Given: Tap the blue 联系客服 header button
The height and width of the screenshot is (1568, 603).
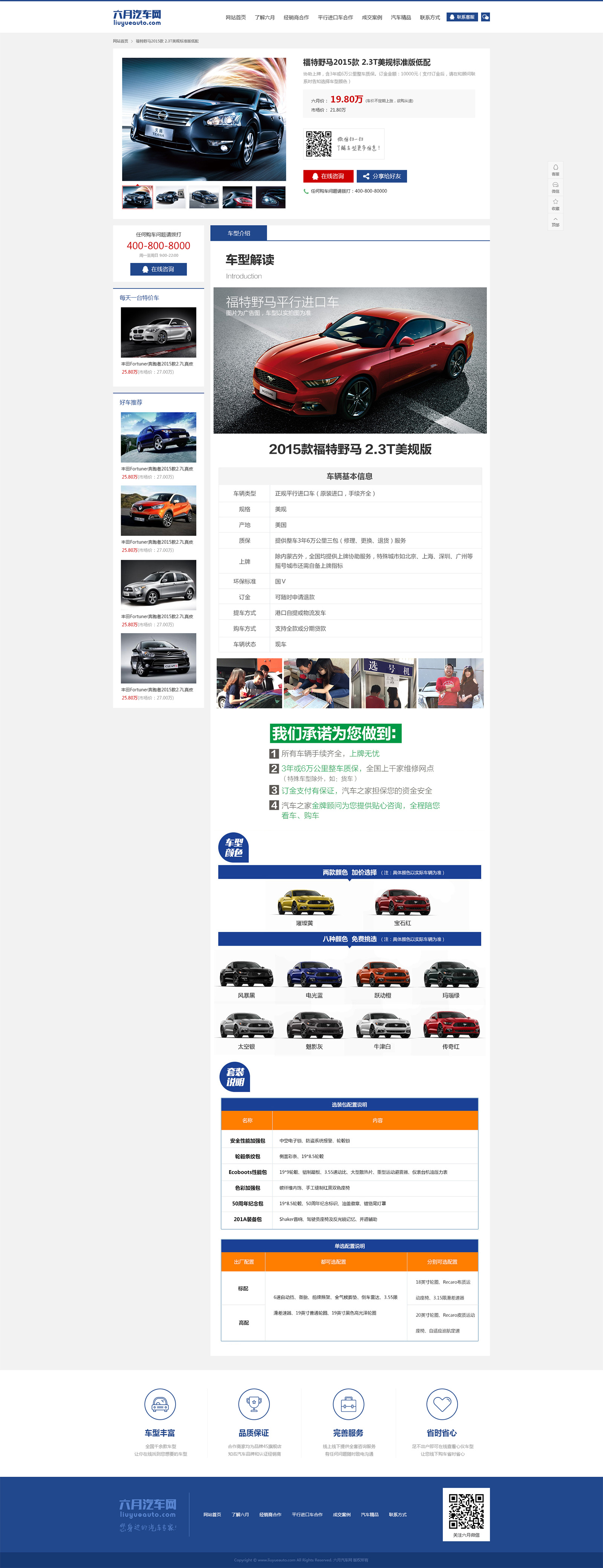Looking at the screenshot, I should [x=462, y=17].
